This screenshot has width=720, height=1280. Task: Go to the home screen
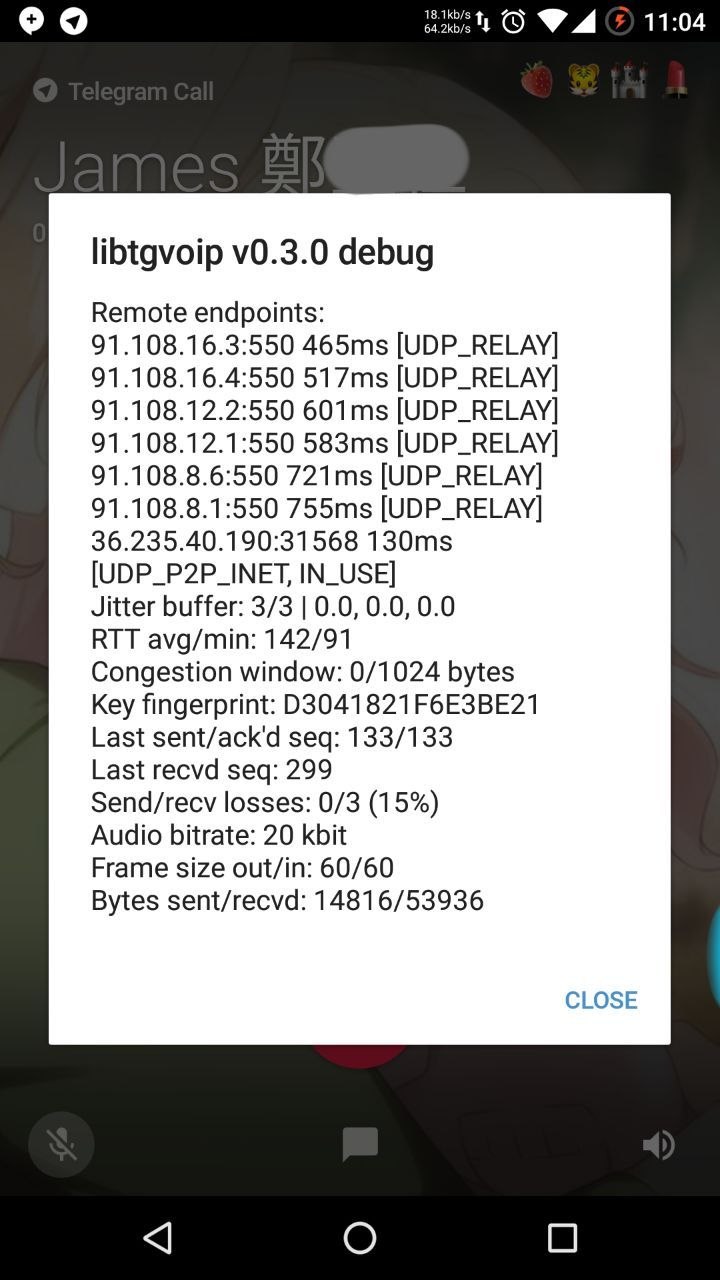pyautogui.click(x=360, y=1238)
